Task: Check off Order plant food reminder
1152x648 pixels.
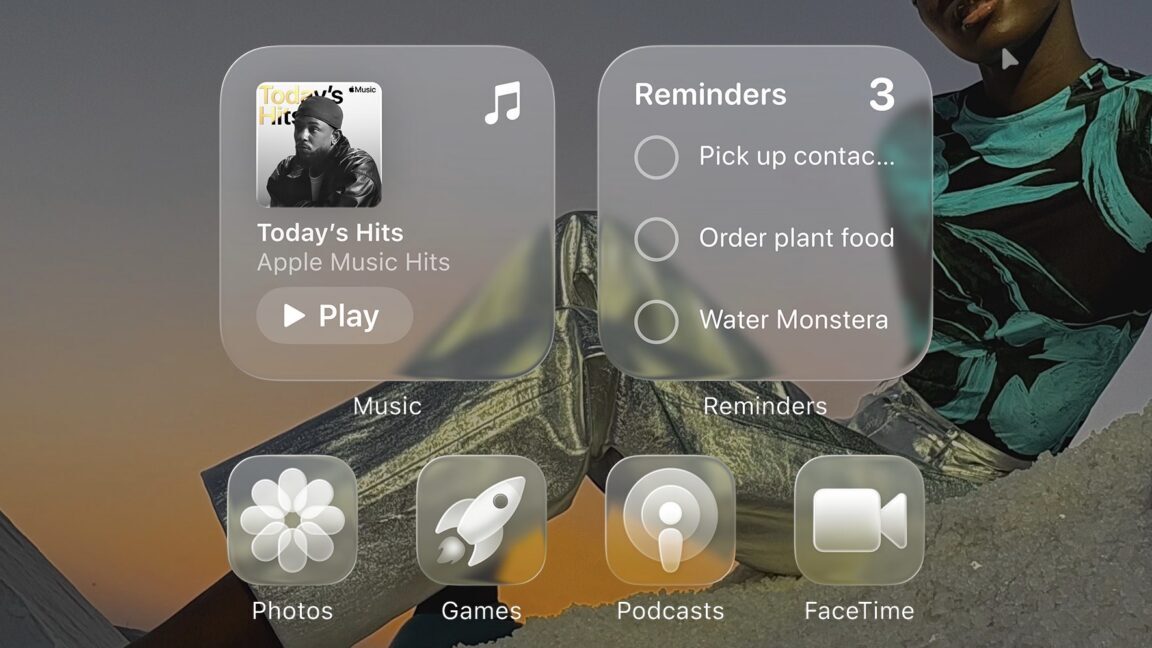Action: click(x=656, y=239)
